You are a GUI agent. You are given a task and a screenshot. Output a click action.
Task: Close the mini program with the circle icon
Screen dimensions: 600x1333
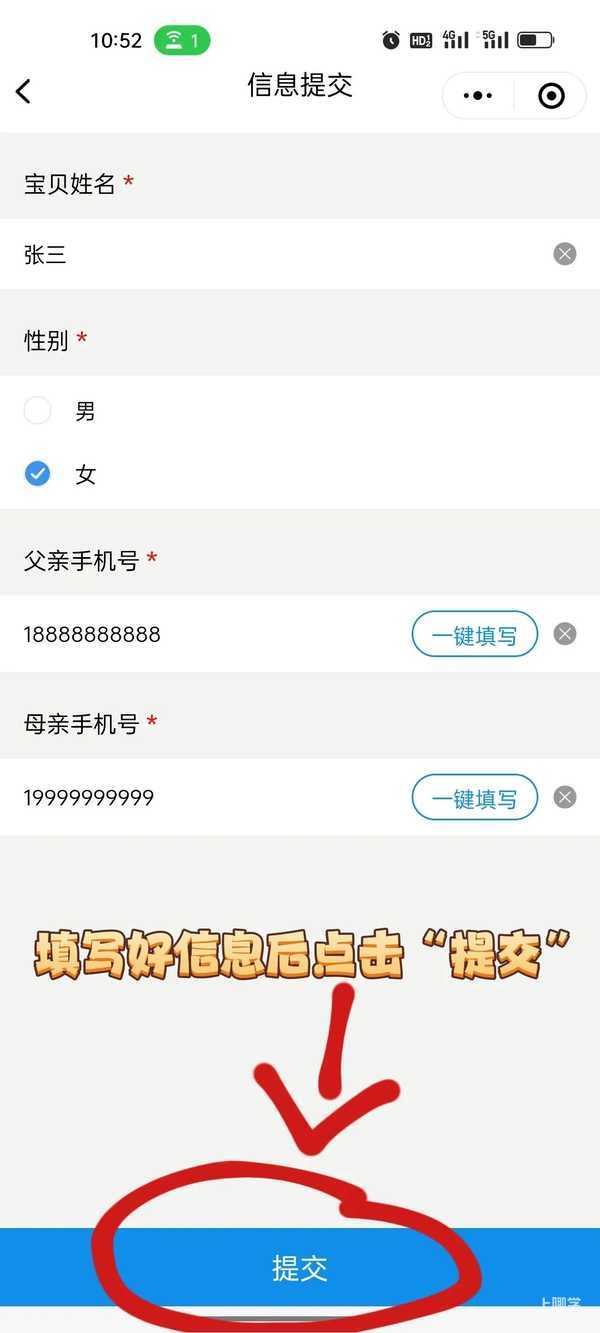551,96
